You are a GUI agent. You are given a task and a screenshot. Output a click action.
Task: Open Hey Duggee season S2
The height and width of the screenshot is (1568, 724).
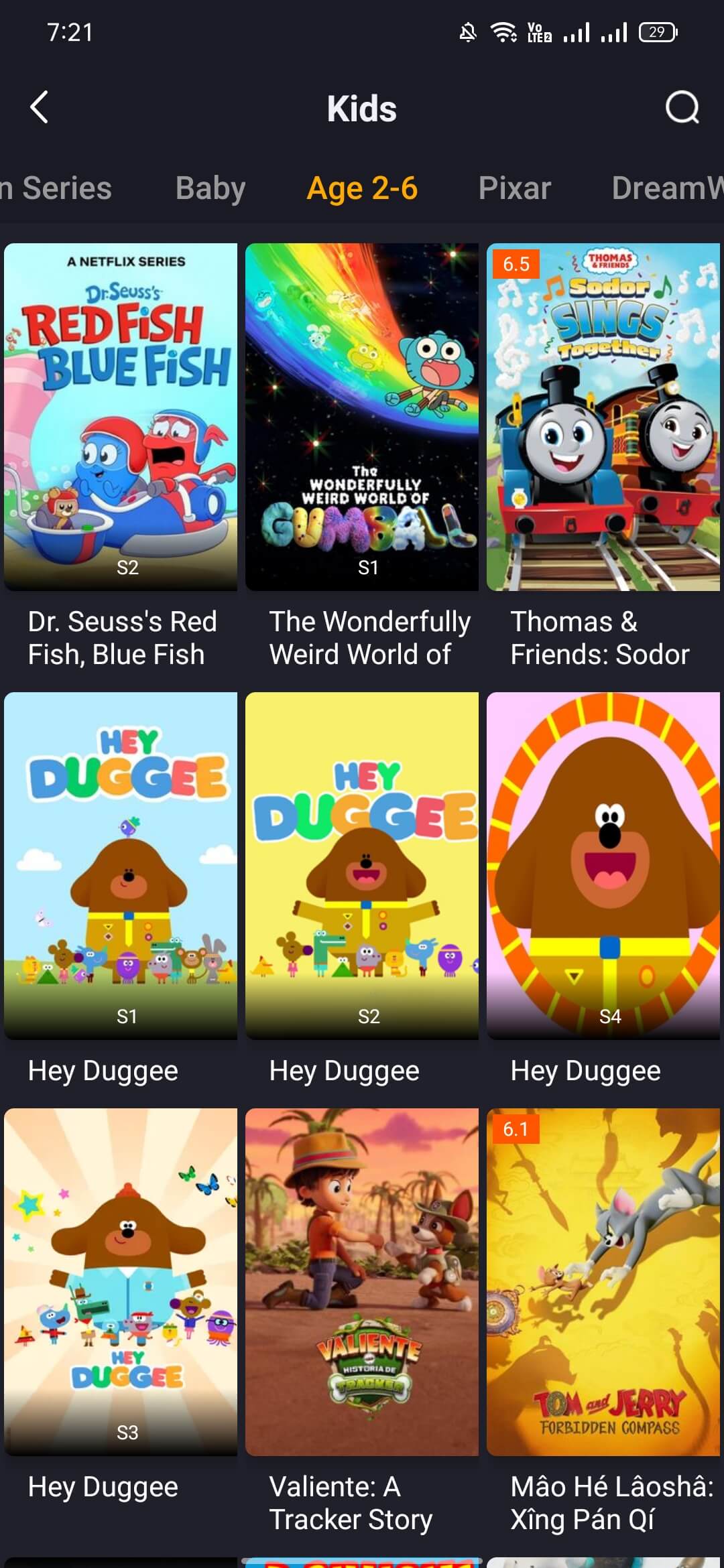362,866
